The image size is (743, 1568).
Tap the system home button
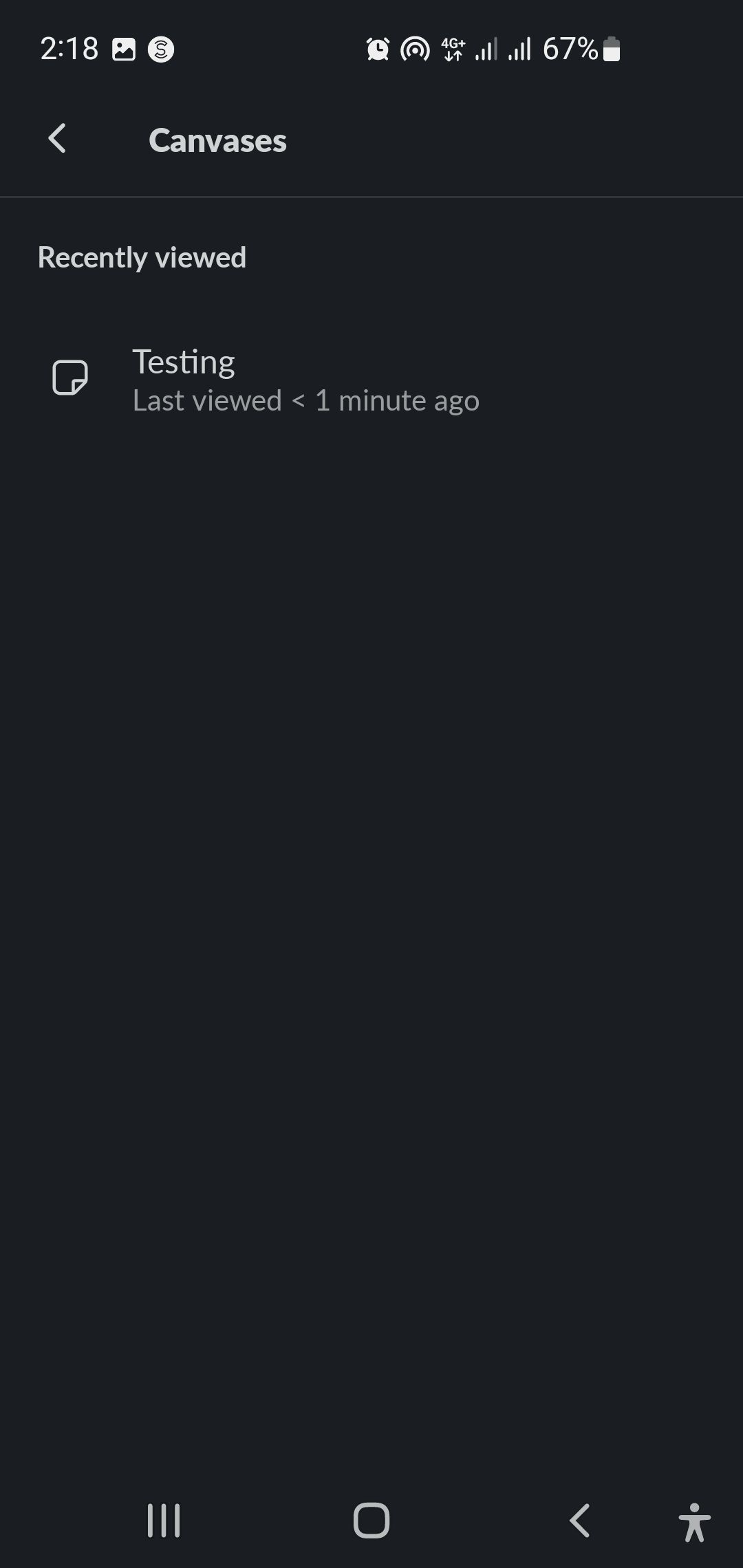pyautogui.click(x=371, y=1520)
